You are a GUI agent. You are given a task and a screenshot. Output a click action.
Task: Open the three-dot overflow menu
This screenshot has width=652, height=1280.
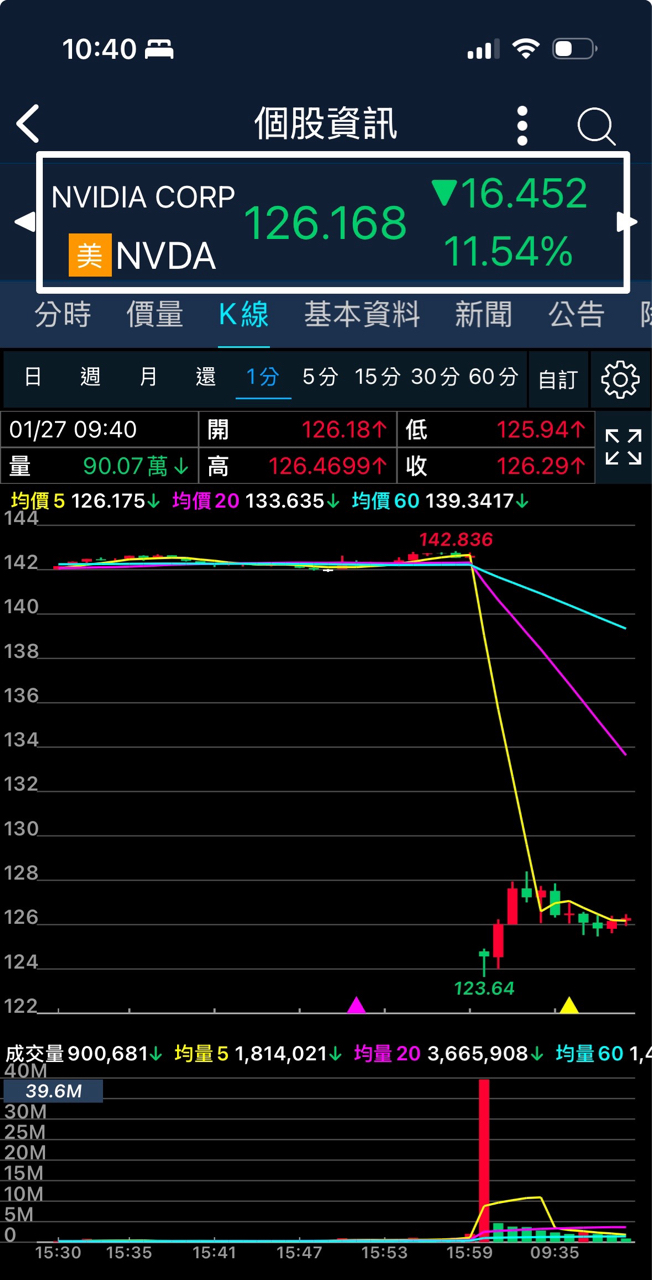(x=522, y=126)
